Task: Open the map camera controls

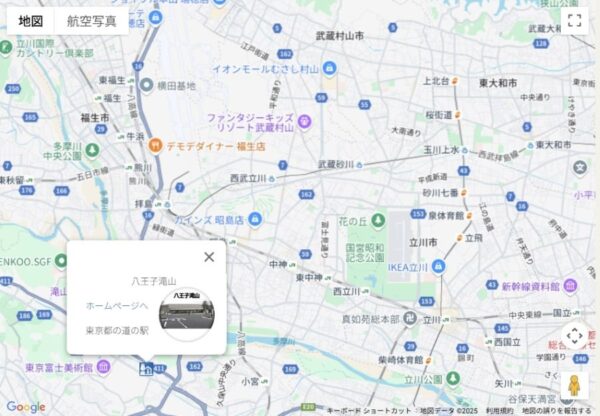Action: [574, 337]
